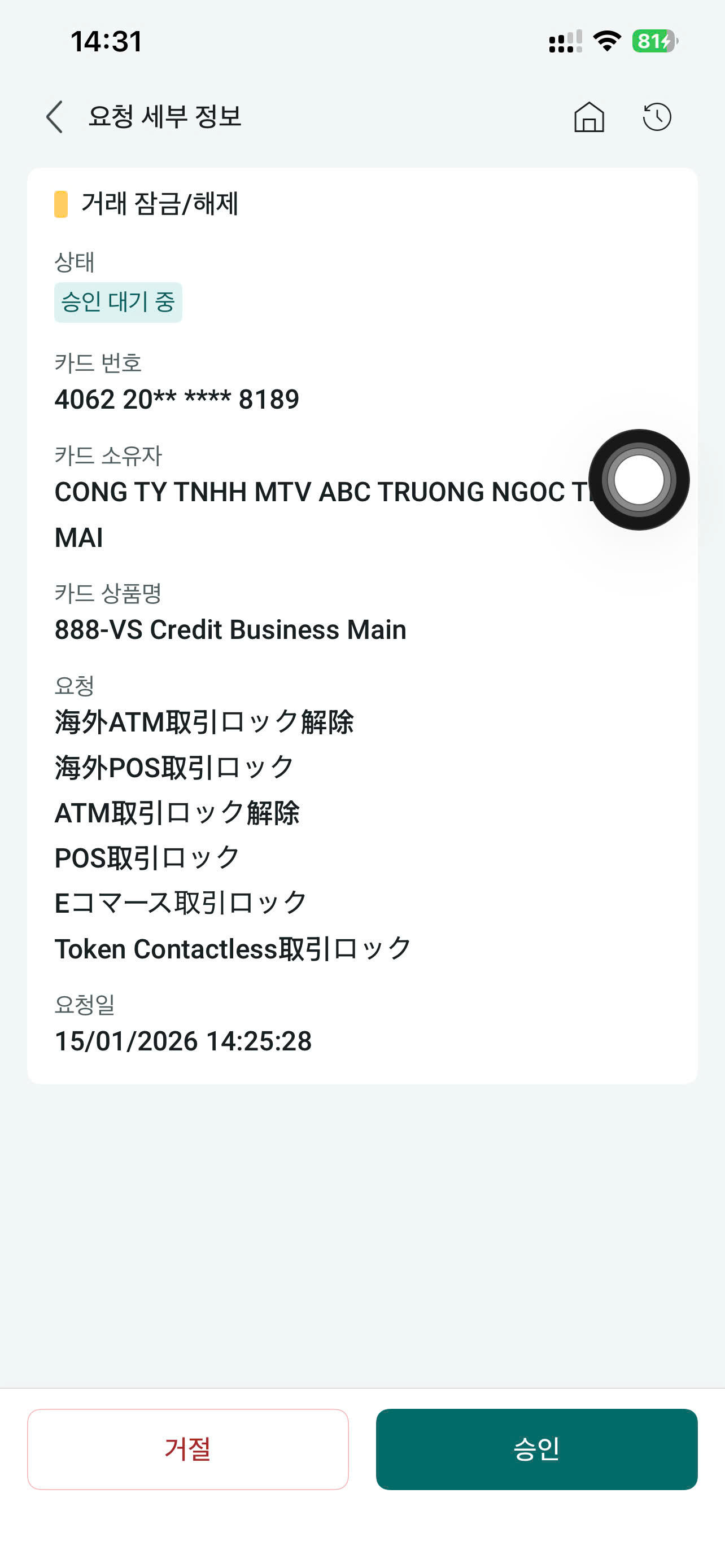
Task: Tap the AssistiveTouch floating button
Action: [x=639, y=480]
